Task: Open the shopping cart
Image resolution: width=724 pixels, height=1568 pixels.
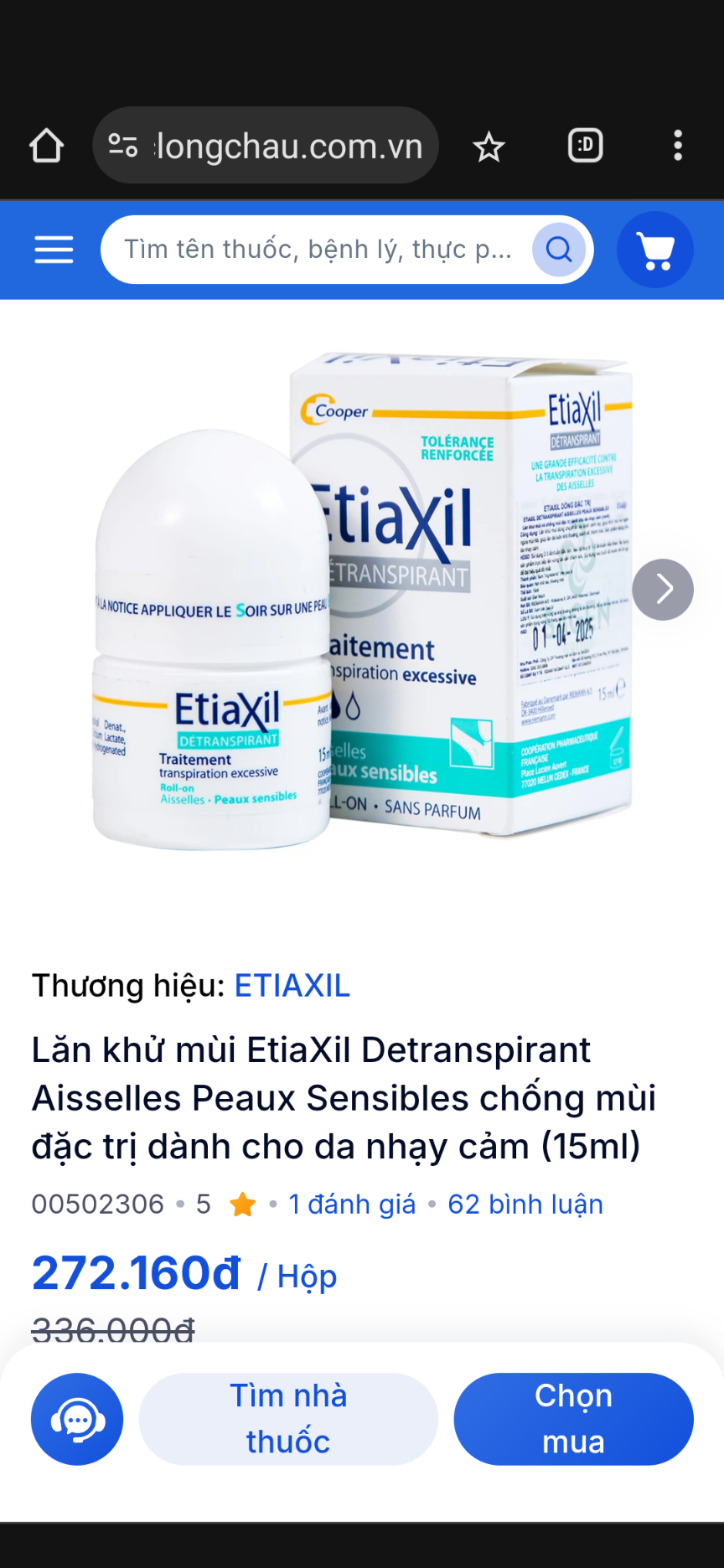Action: click(655, 250)
